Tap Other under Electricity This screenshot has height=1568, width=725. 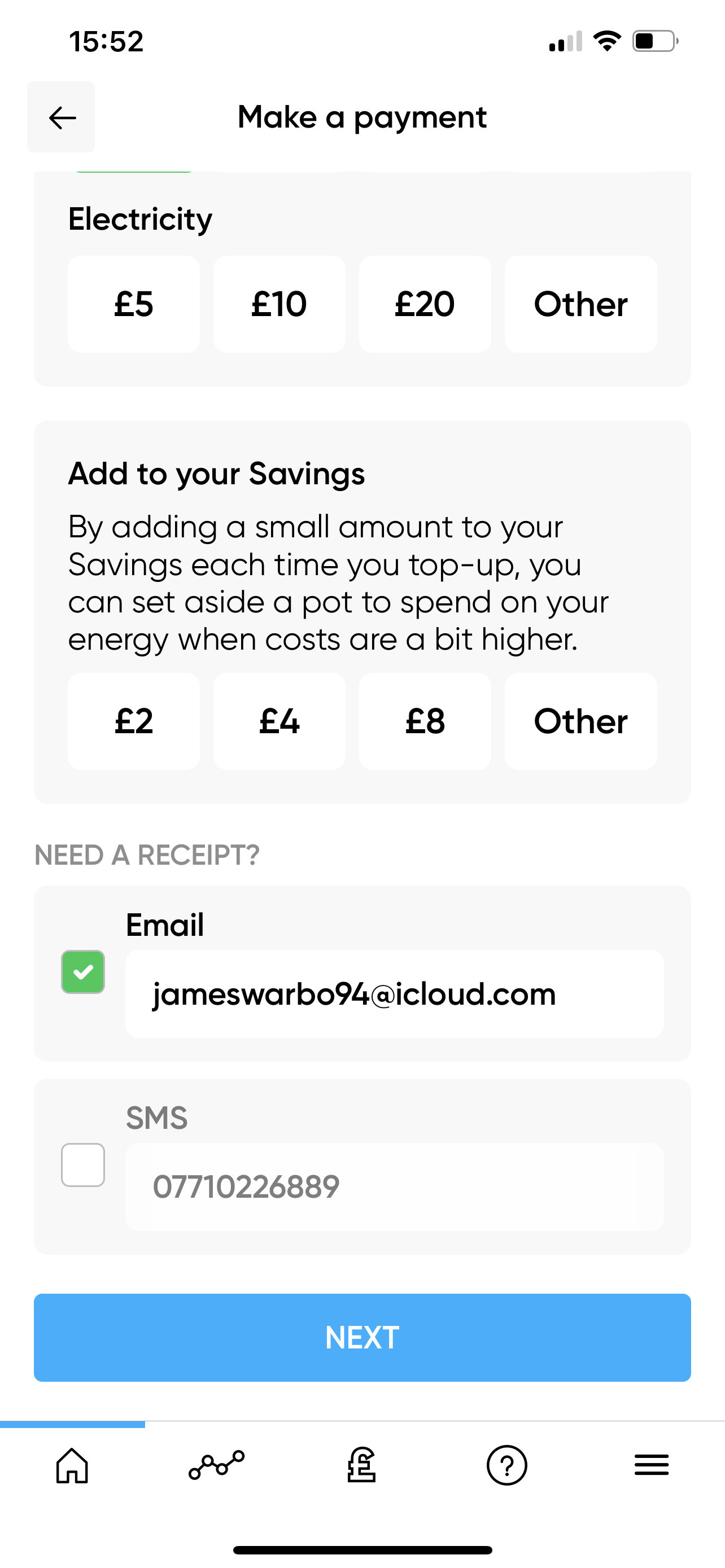580,304
